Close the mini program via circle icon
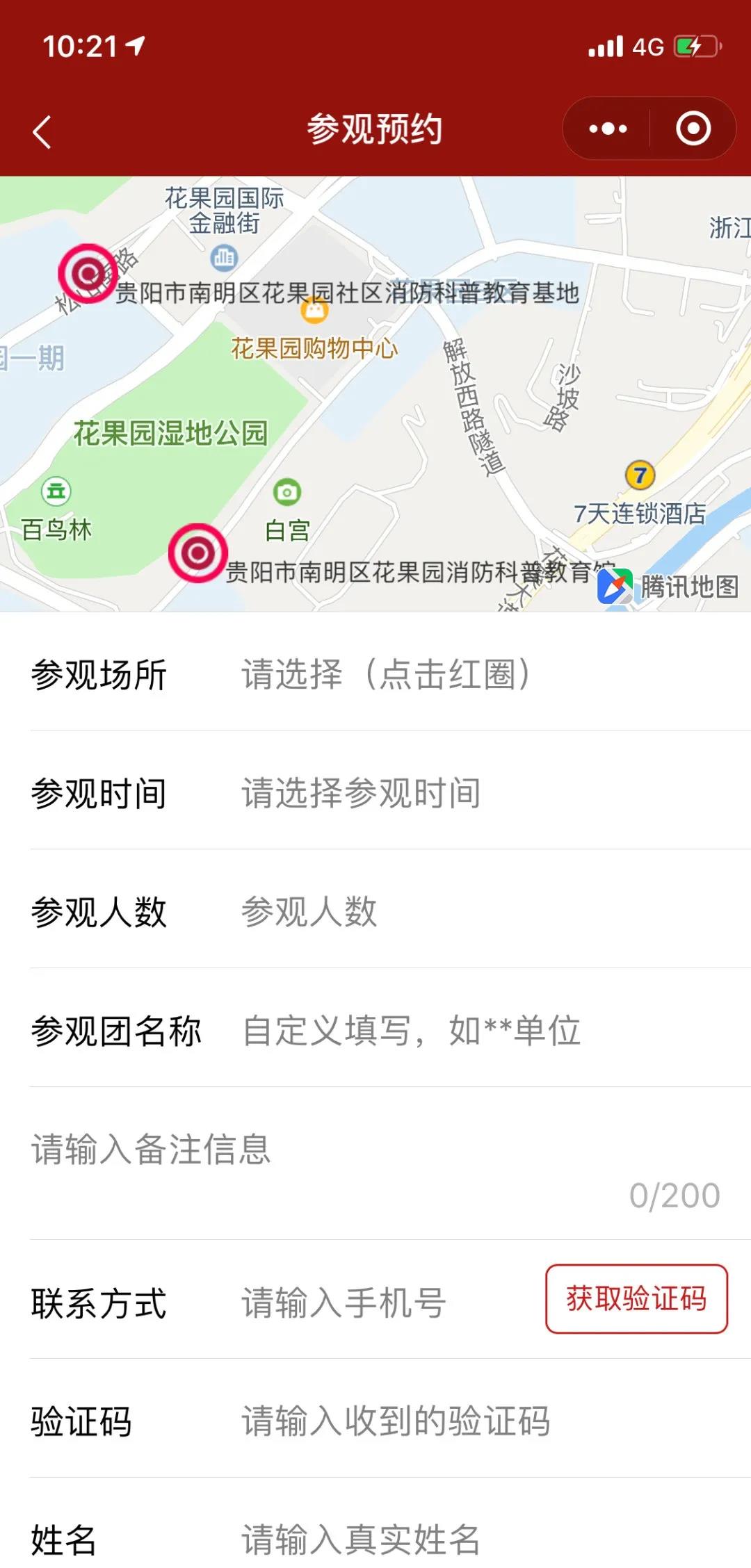The height and width of the screenshot is (1568, 751). coord(693,129)
